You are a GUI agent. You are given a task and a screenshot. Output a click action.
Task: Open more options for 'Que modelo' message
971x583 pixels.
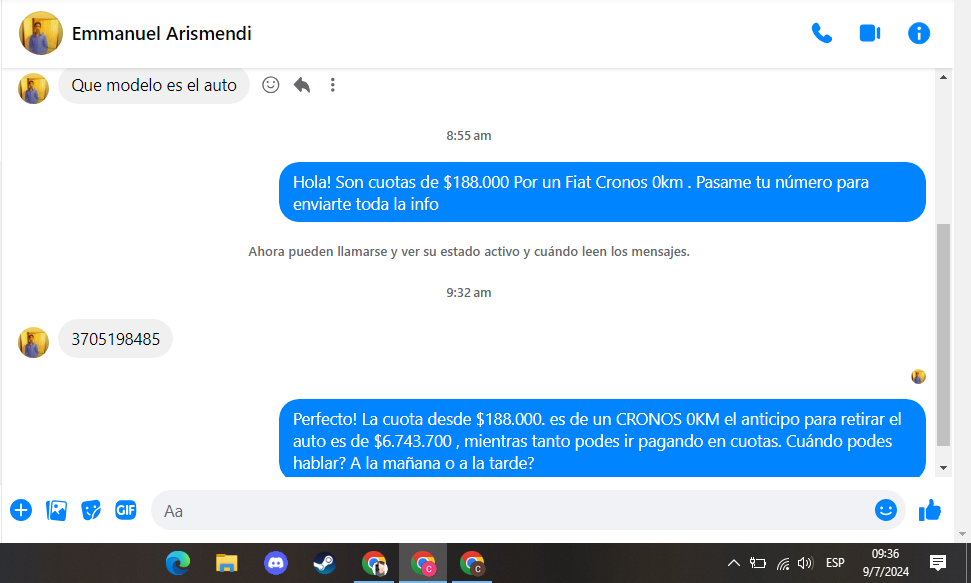click(x=333, y=85)
